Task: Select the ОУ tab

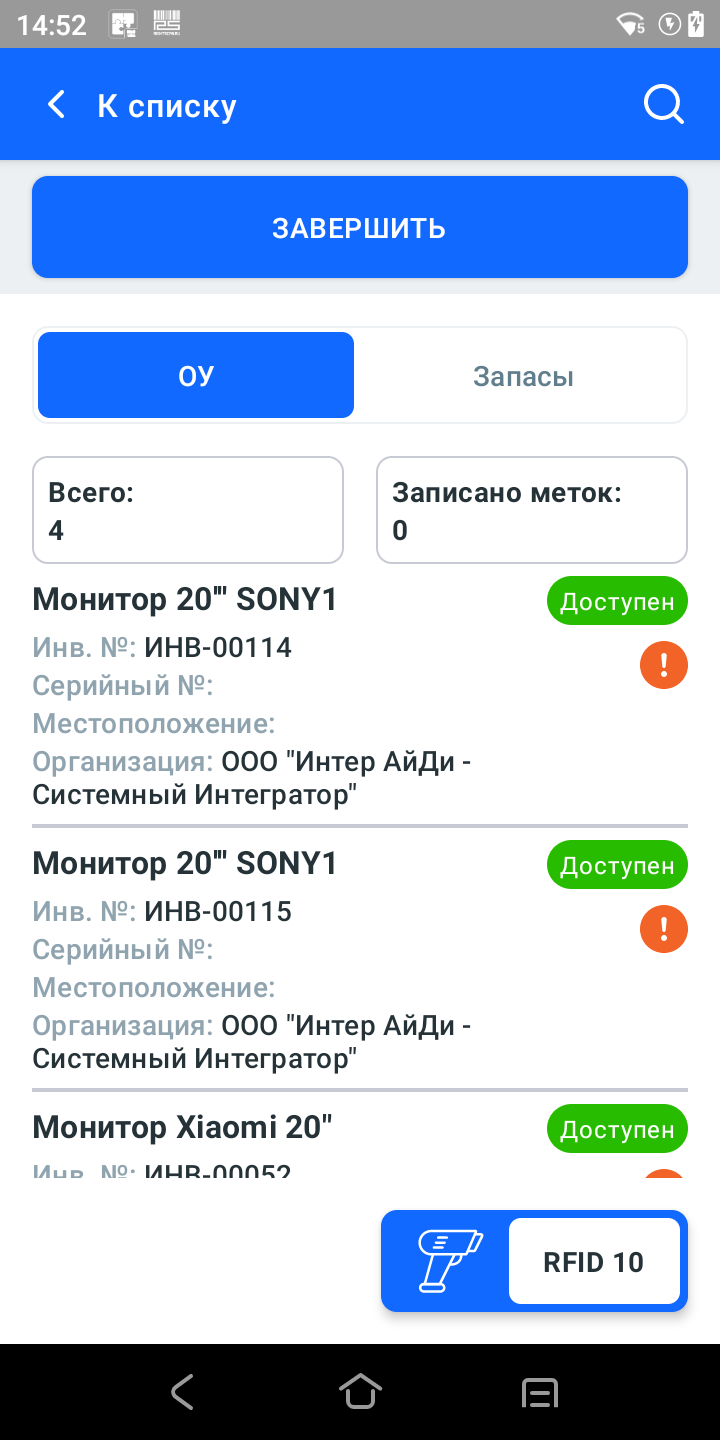Action: (196, 376)
